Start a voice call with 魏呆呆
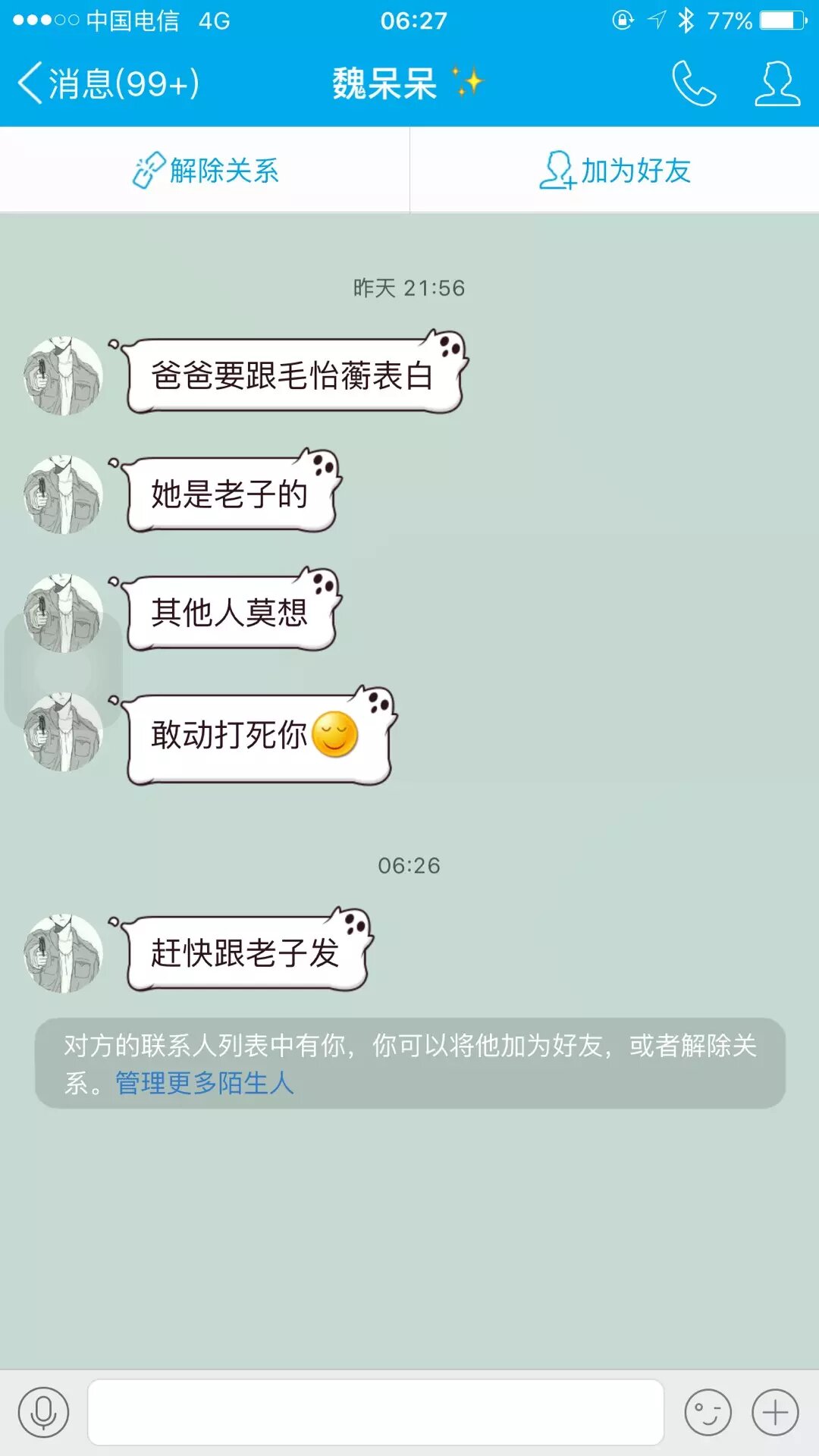 pos(693,83)
